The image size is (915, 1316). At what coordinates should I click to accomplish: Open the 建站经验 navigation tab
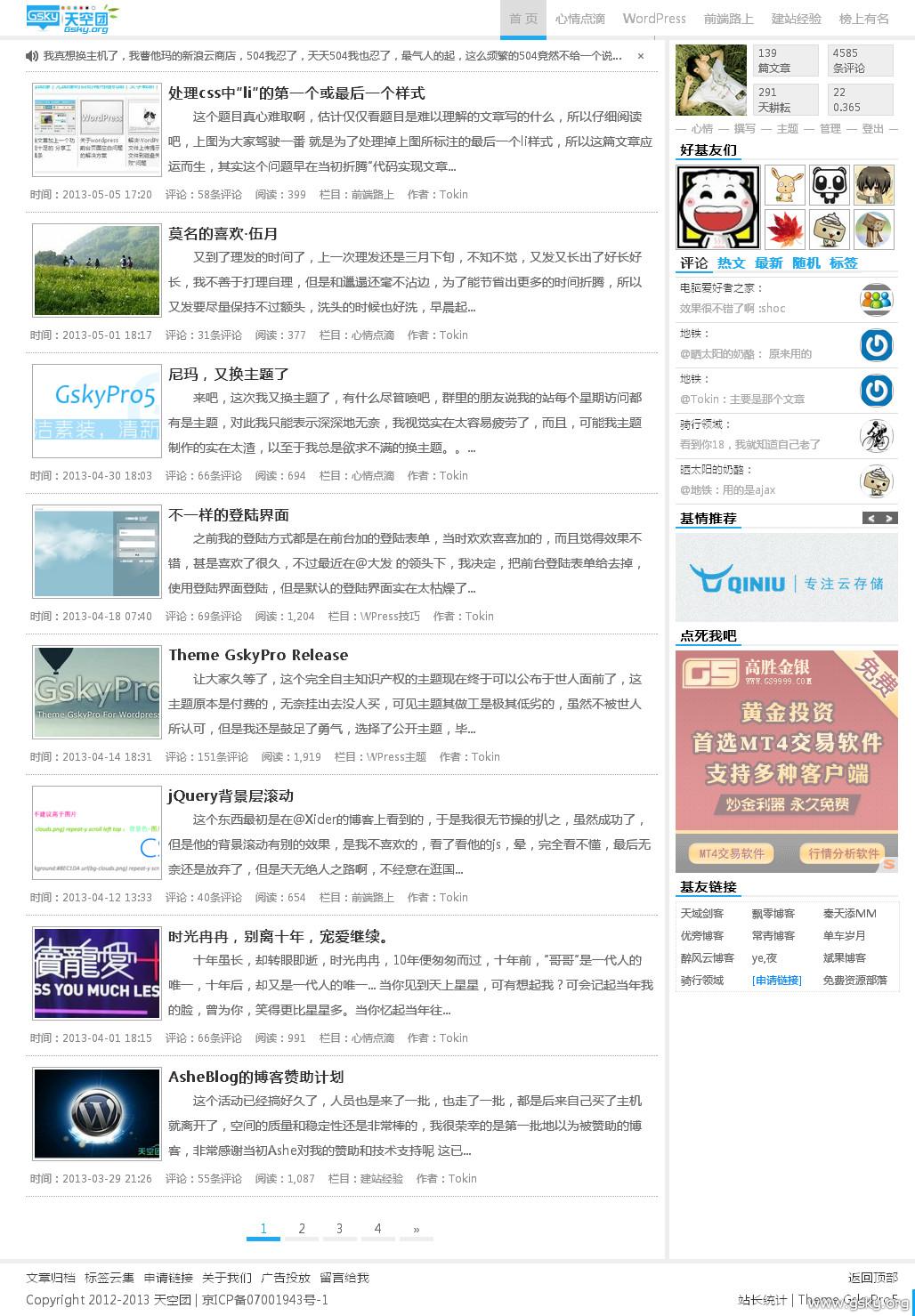pyautogui.click(x=796, y=19)
